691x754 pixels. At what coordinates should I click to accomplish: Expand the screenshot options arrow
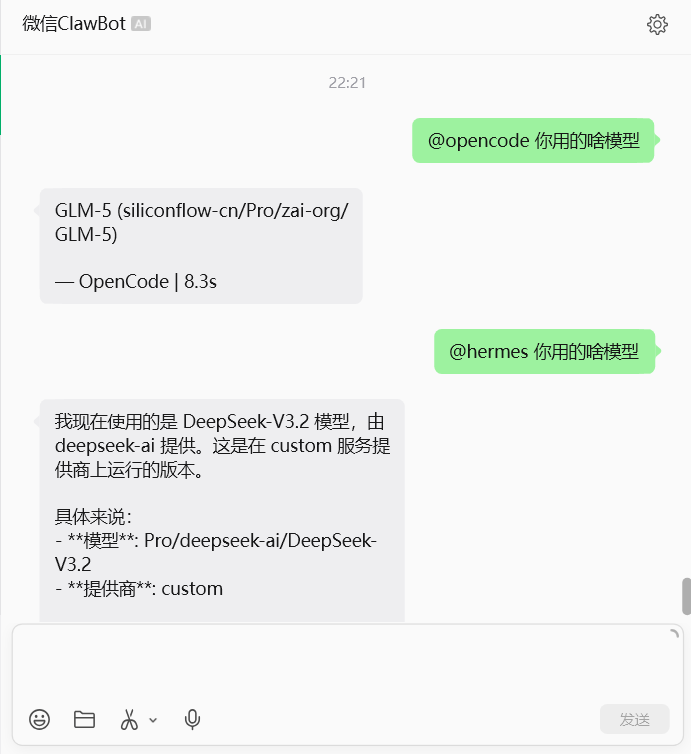(153, 720)
